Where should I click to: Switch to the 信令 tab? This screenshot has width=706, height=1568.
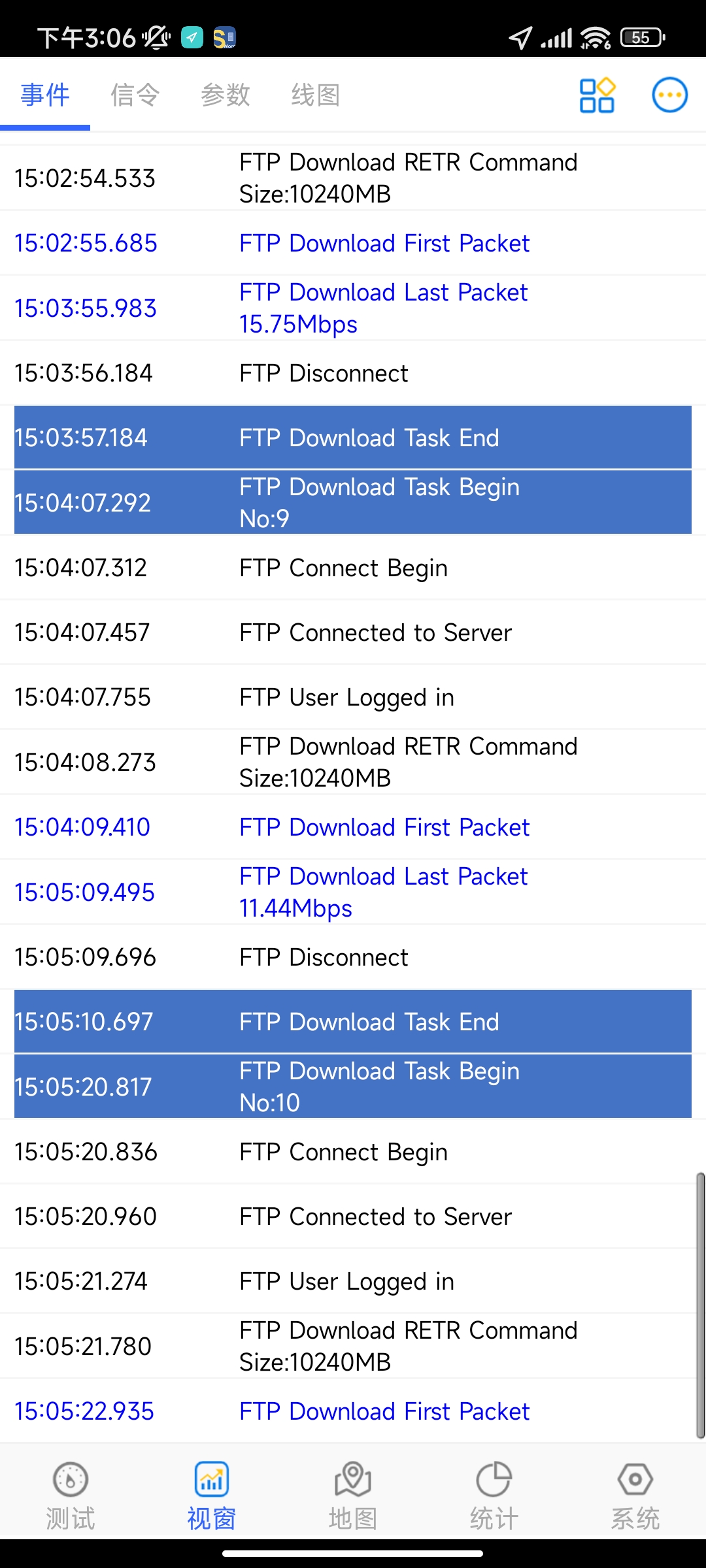pyautogui.click(x=135, y=95)
